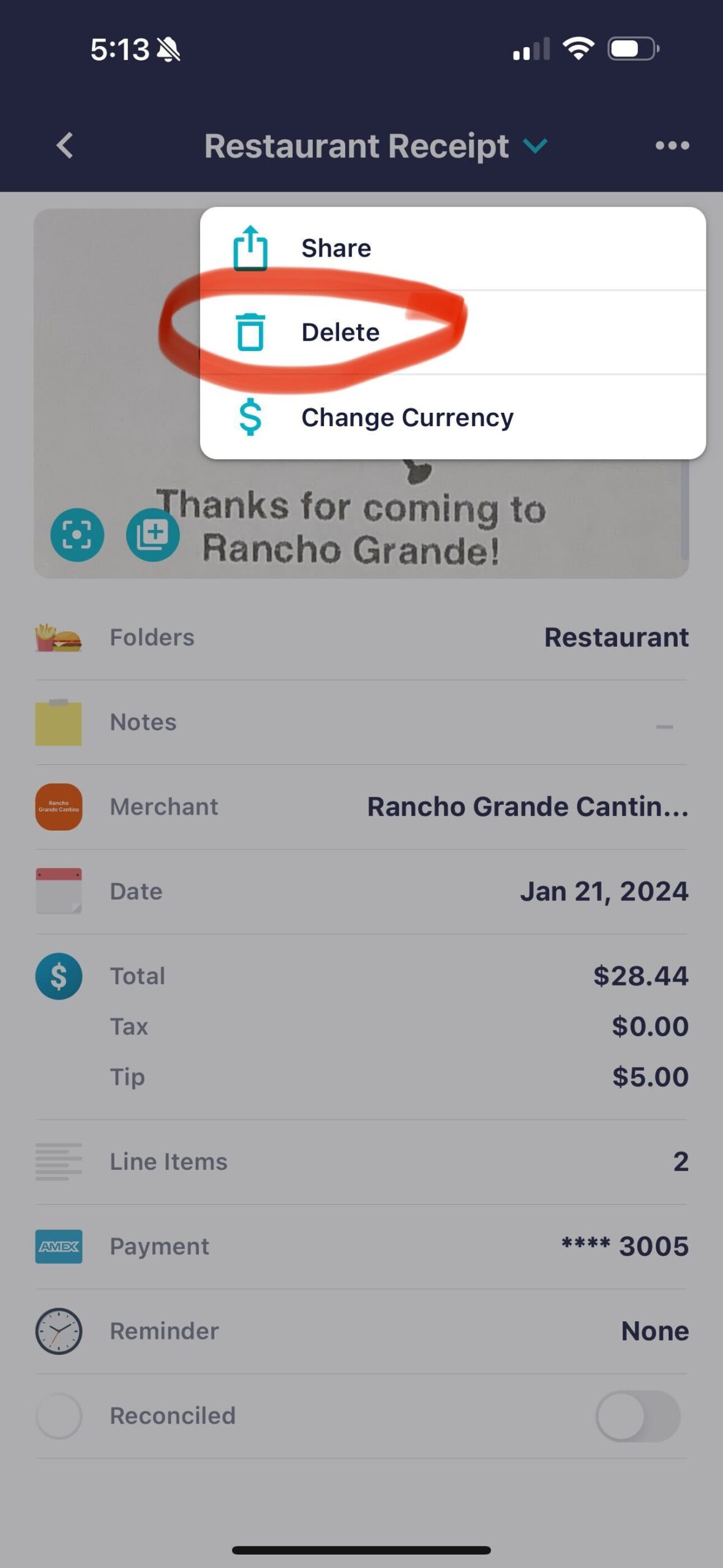The image size is (723, 1568).
Task: Tap the clock icon beside Reminder
Action: coord(59,1330)
